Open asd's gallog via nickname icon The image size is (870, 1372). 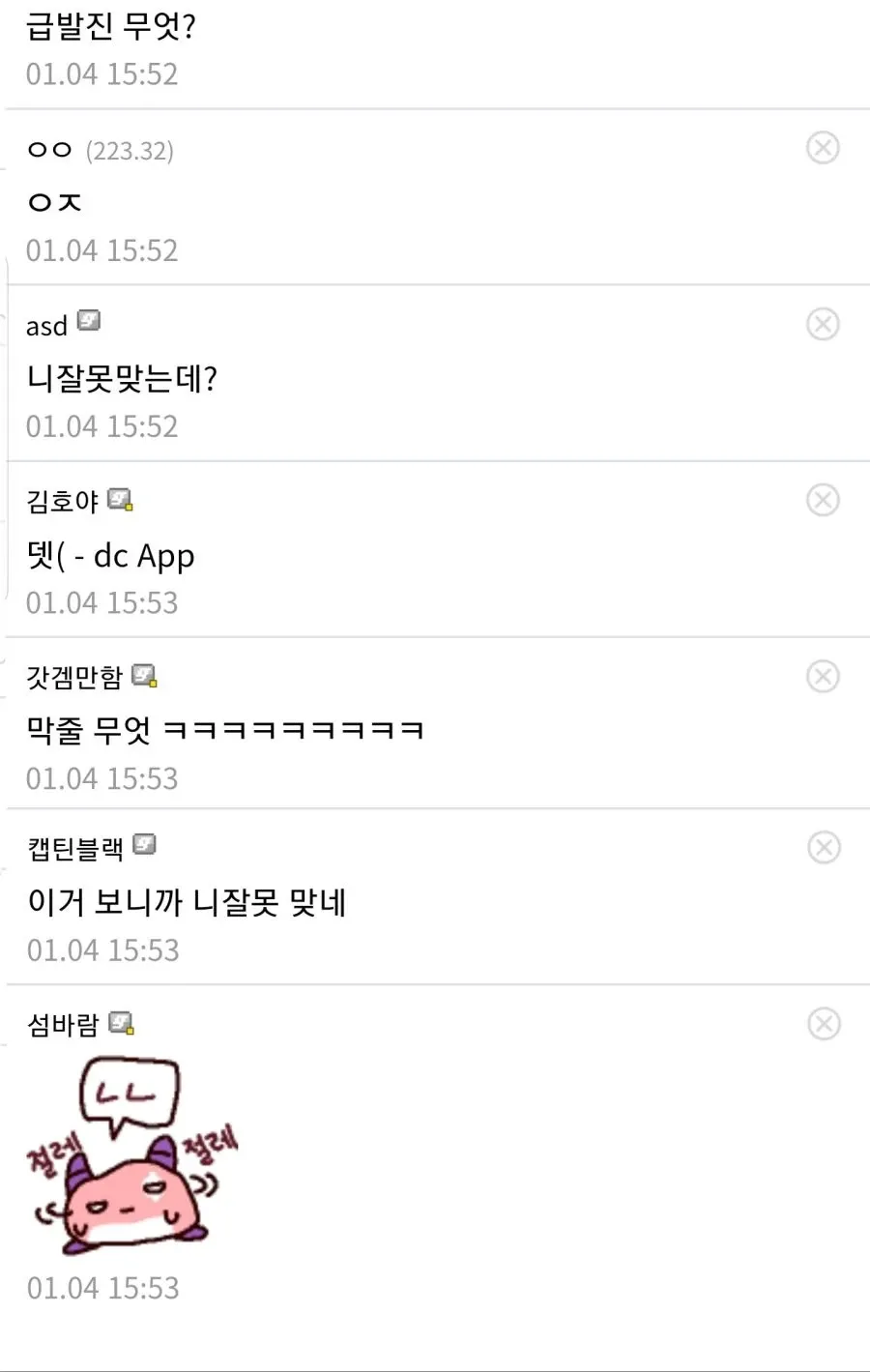(89, 320)
